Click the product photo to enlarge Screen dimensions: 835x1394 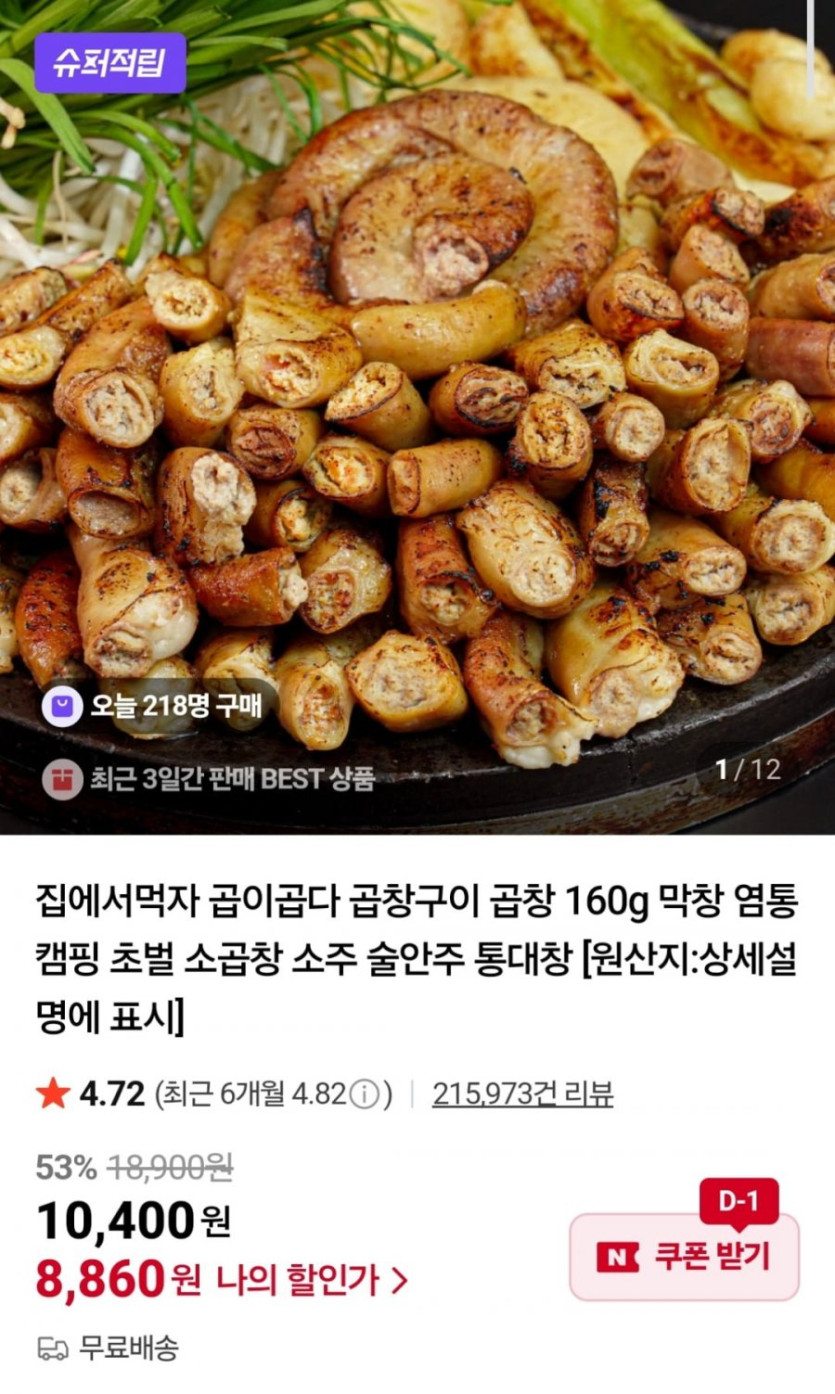[x=417, y=400]
